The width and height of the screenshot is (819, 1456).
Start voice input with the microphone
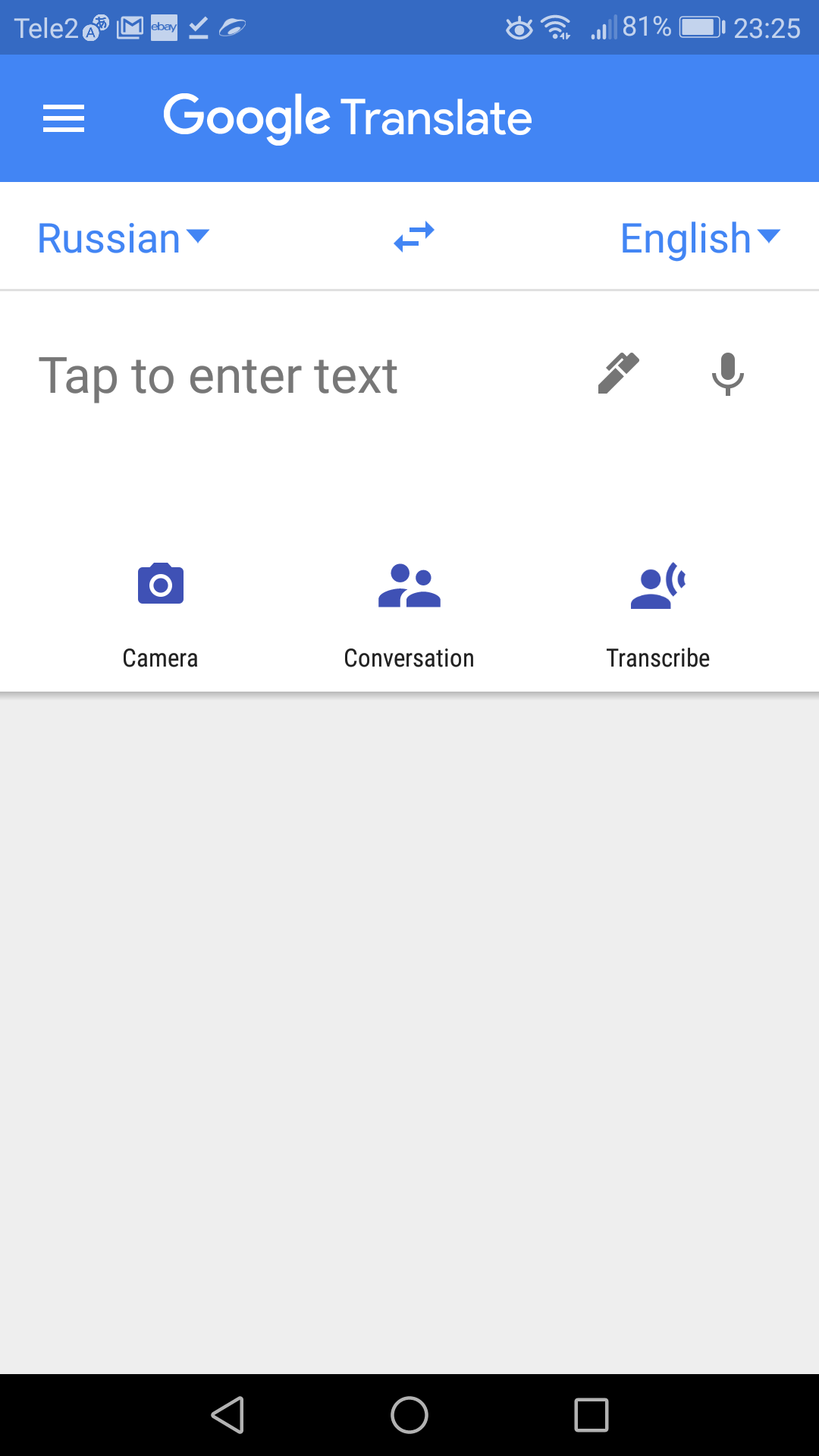pos(728,374)
